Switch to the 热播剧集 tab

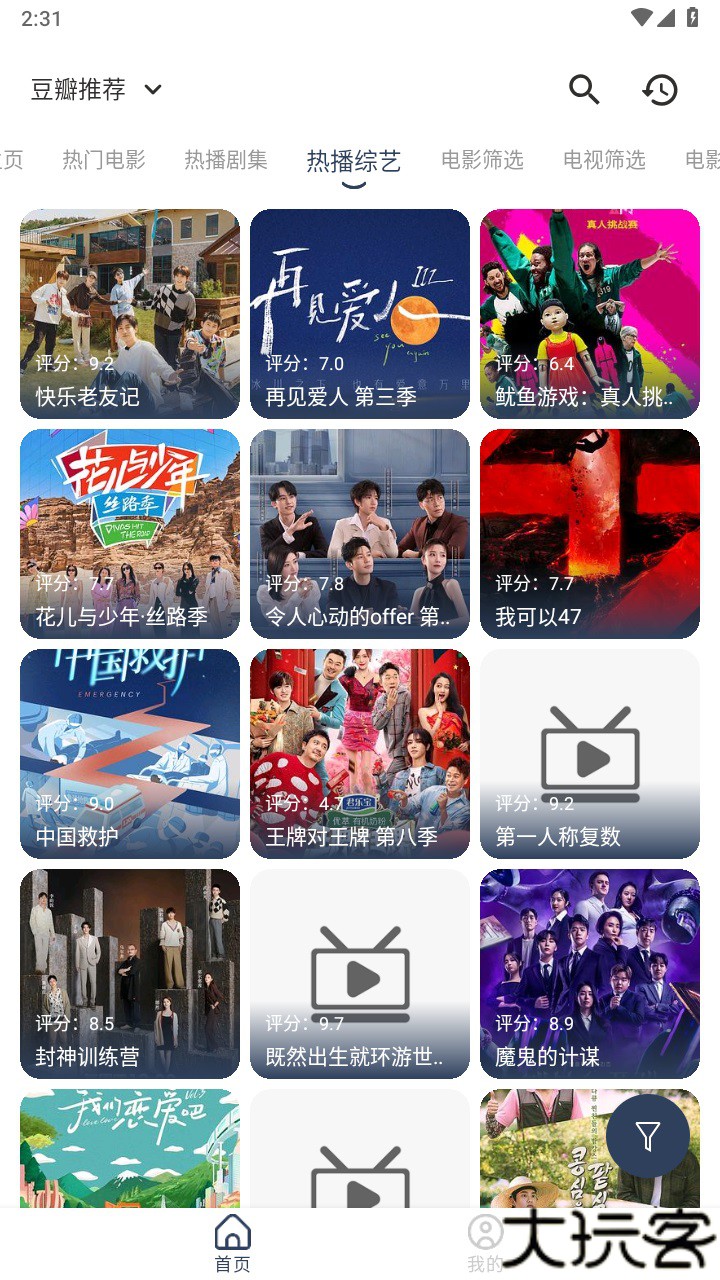pyautogui.click(x=226, y=160)
